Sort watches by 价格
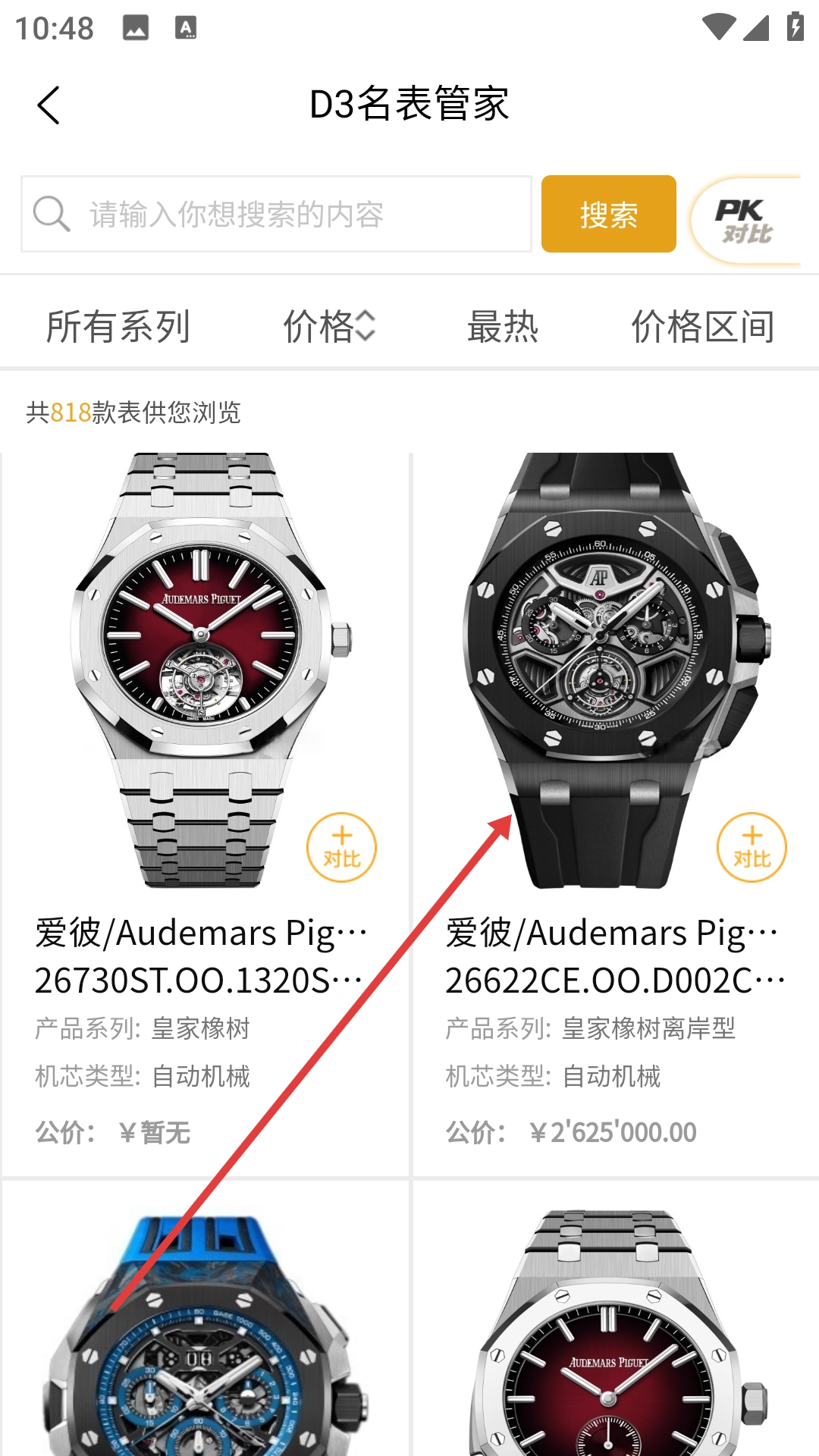 coord(328,327)
